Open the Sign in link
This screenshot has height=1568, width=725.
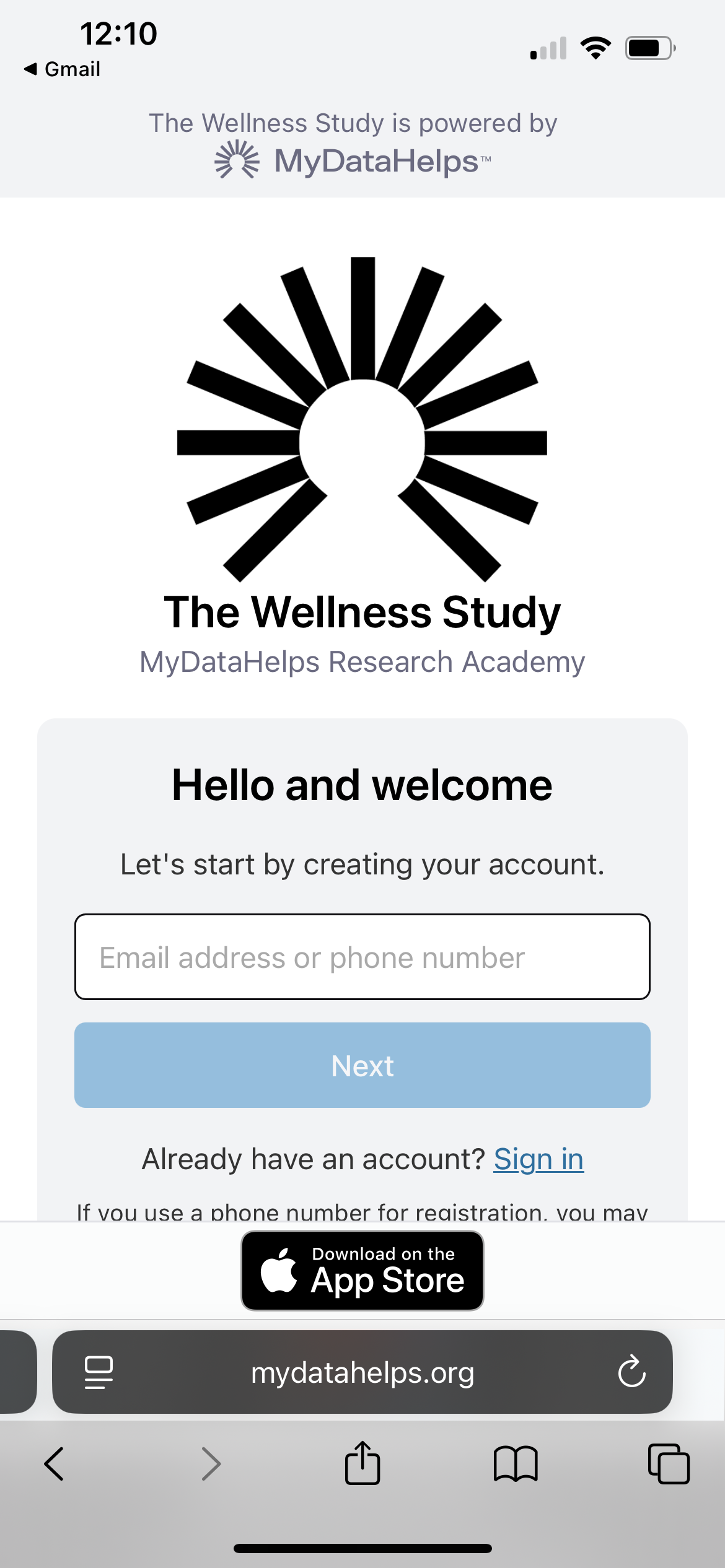click(x=538, y=1159)
